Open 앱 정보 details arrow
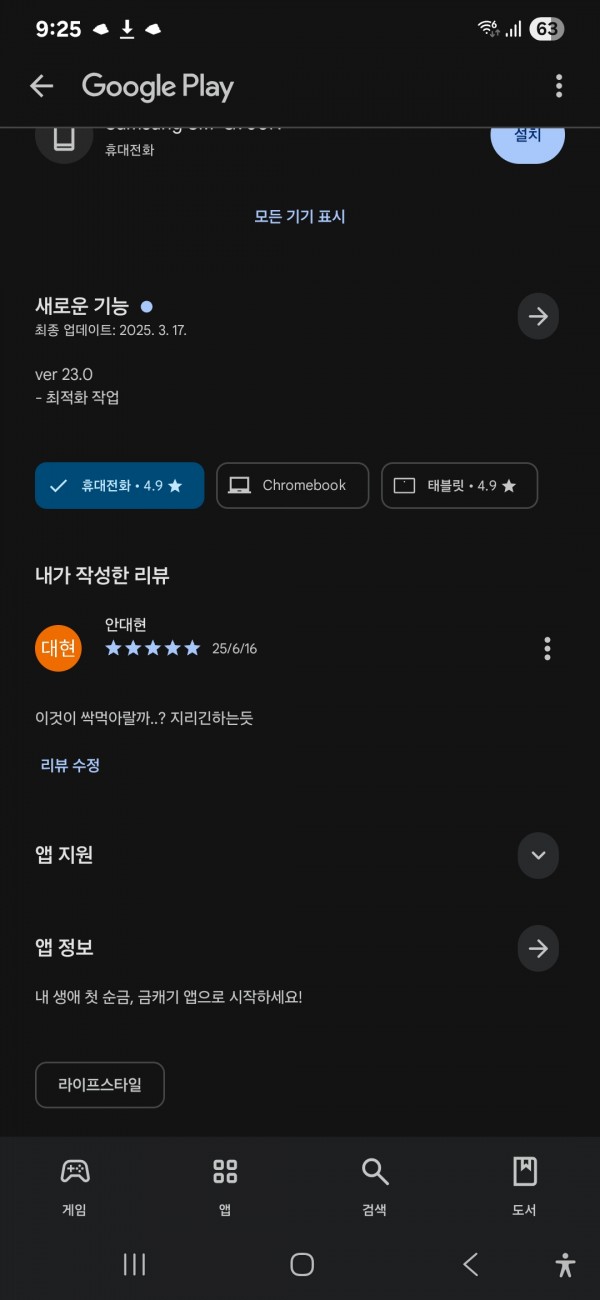Viewport: 600px width, 1300px height. tap(538, 949)
